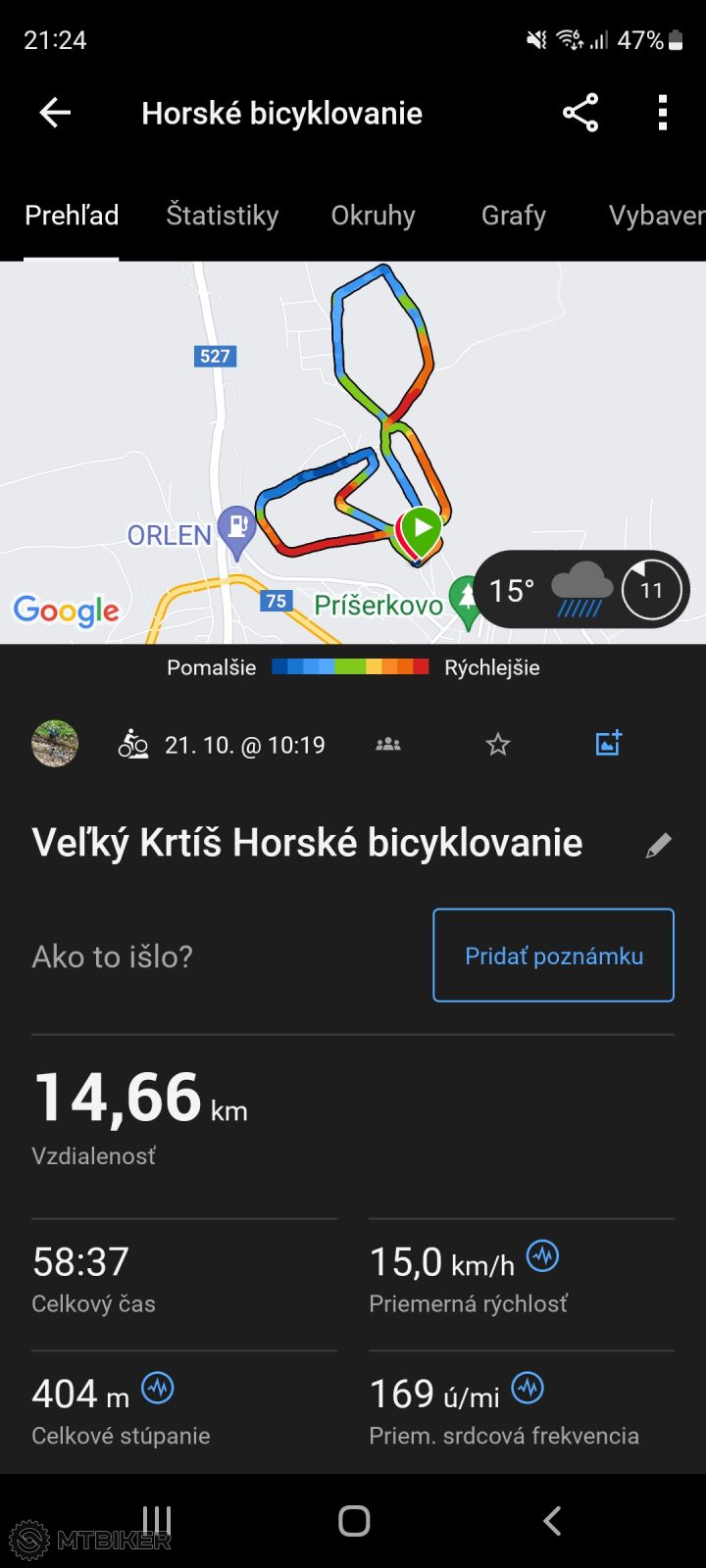Open info icon beside Celkové stúpanie
The image size is (706, 1568).
click(x=158, y=1388)
